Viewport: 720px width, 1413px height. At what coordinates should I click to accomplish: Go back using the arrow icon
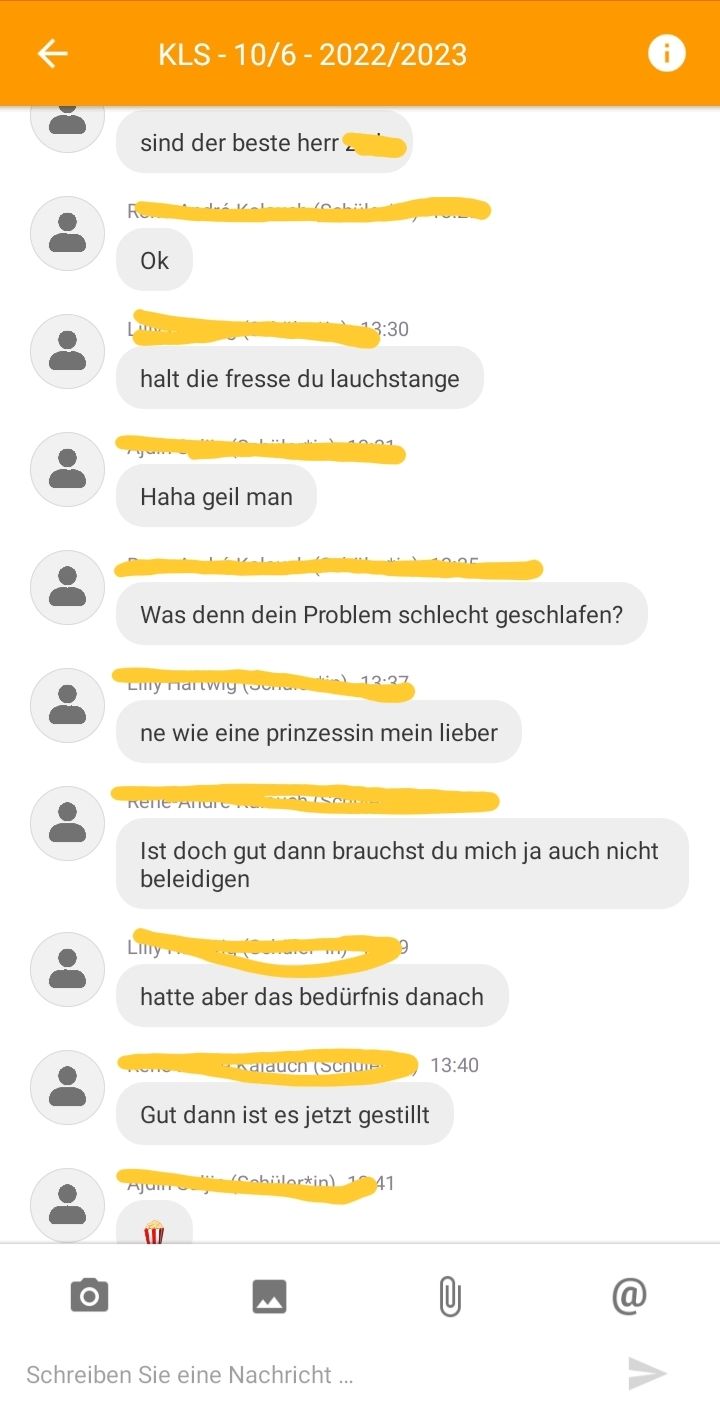52,54
